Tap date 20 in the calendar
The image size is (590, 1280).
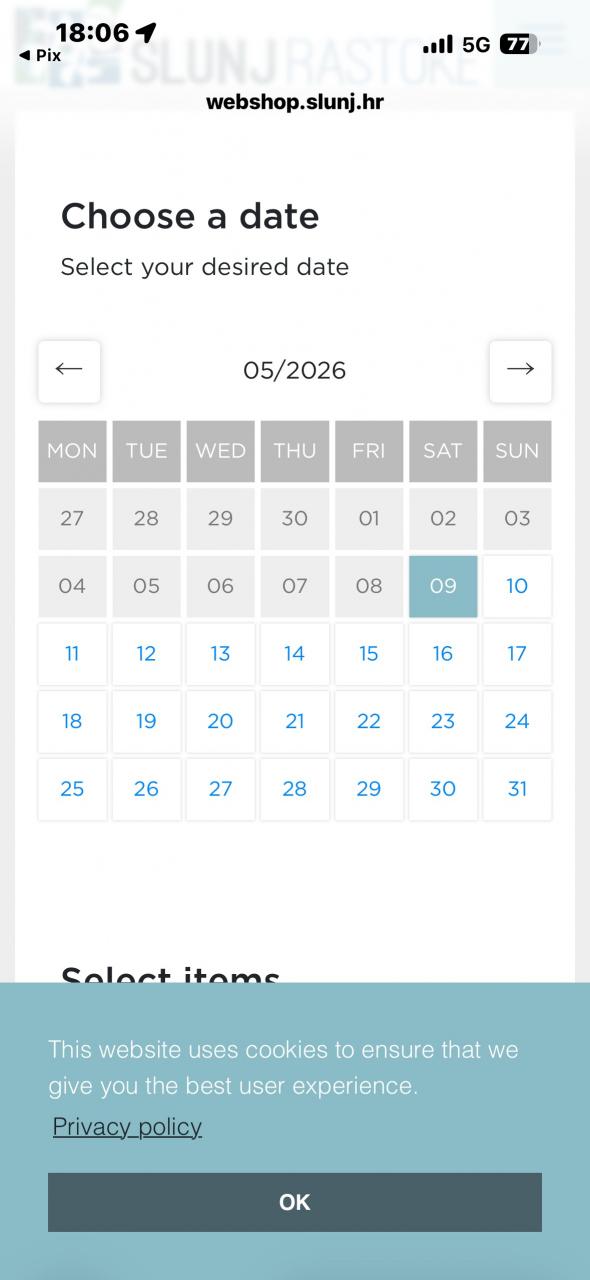(x=220, y=721)
